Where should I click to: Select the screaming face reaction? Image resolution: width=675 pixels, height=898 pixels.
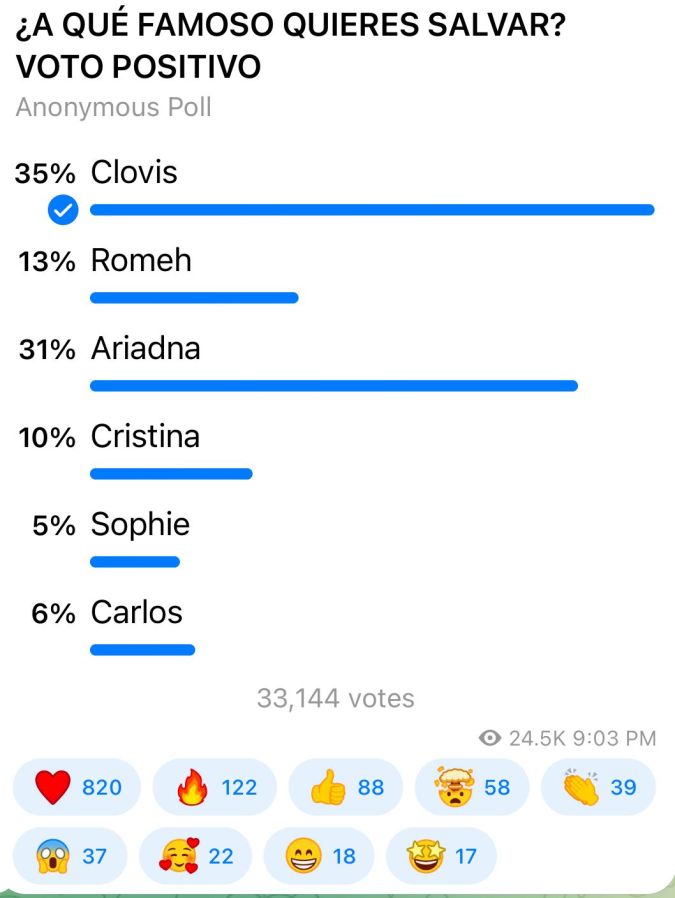coord(70,856)
